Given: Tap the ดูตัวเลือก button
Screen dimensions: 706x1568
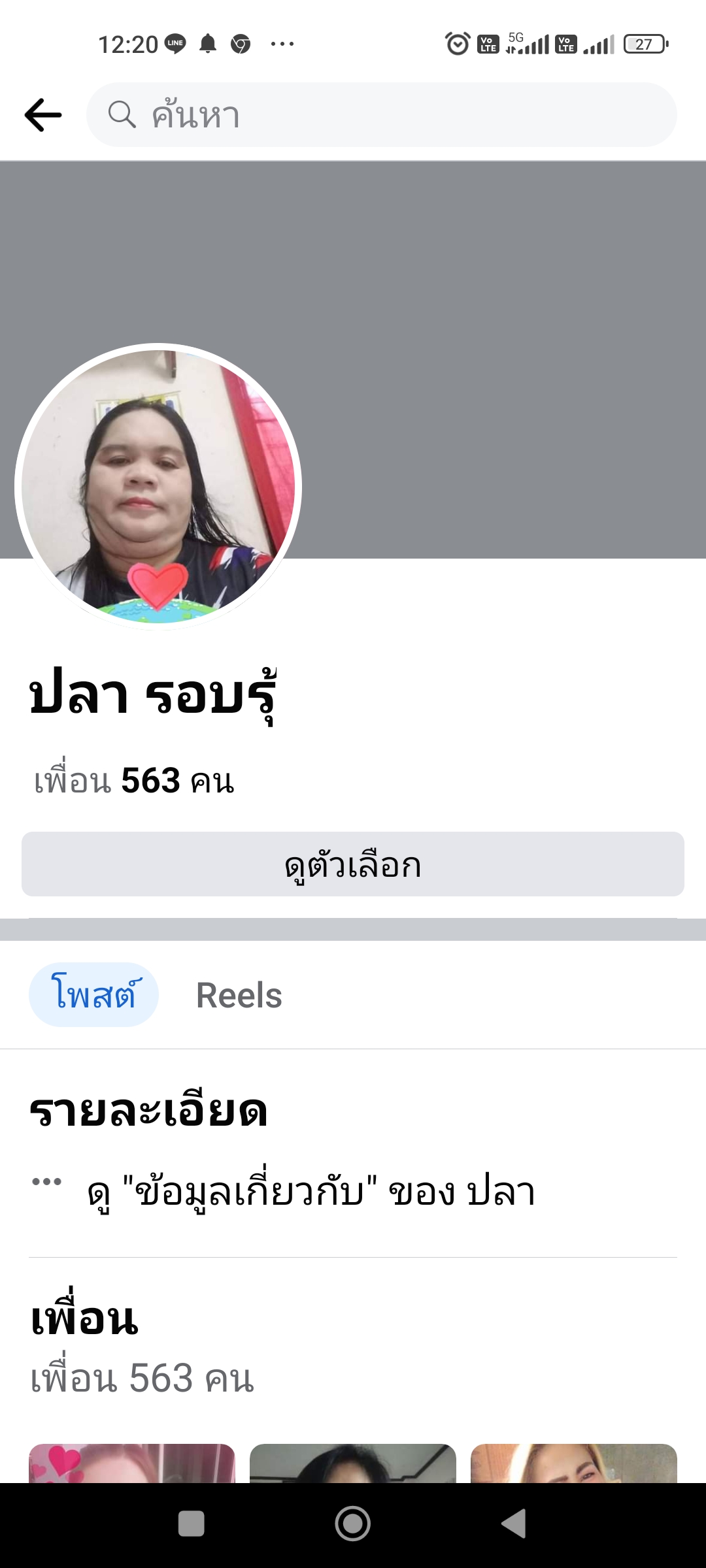Looking at the screenshot, I should (x=353, y=864).
